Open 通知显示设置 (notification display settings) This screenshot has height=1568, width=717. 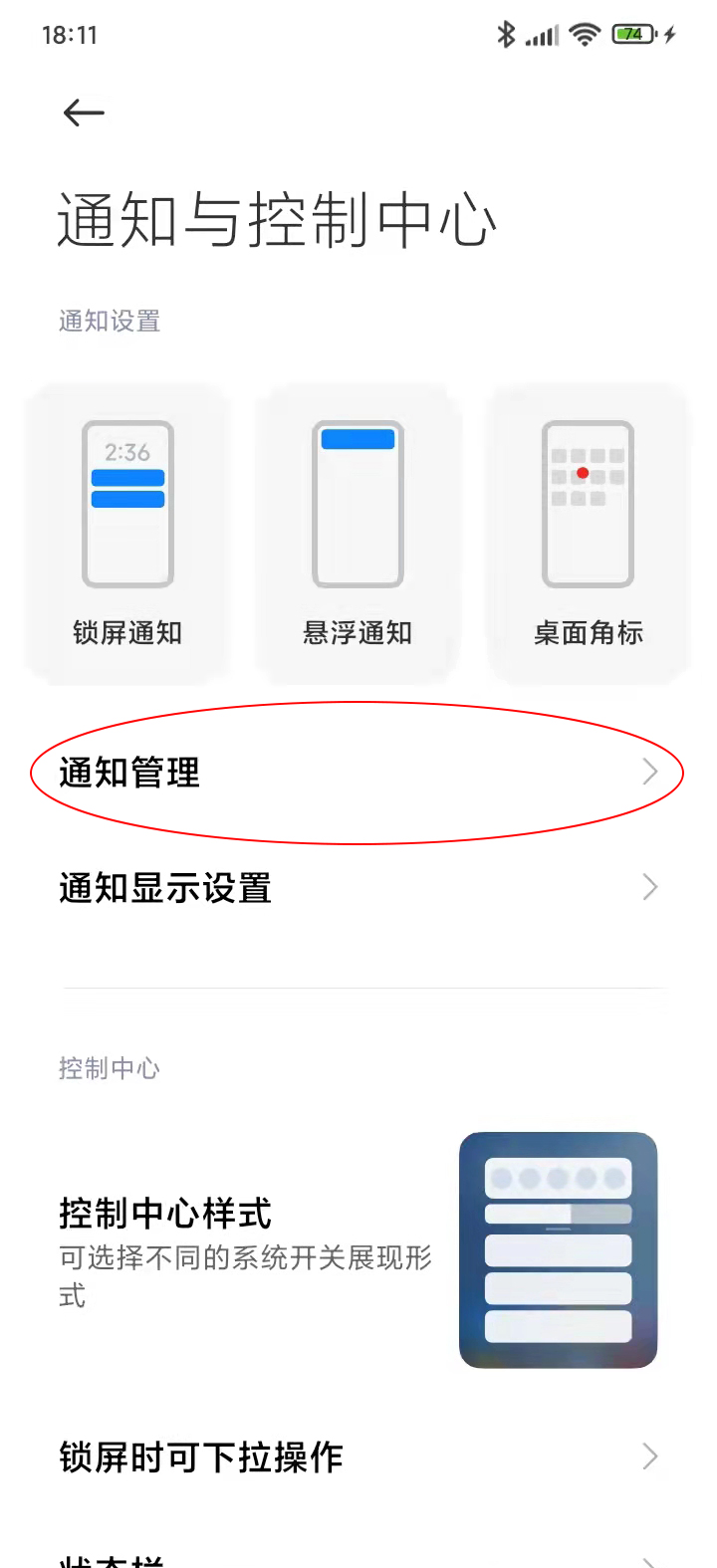tap(357, 888)
